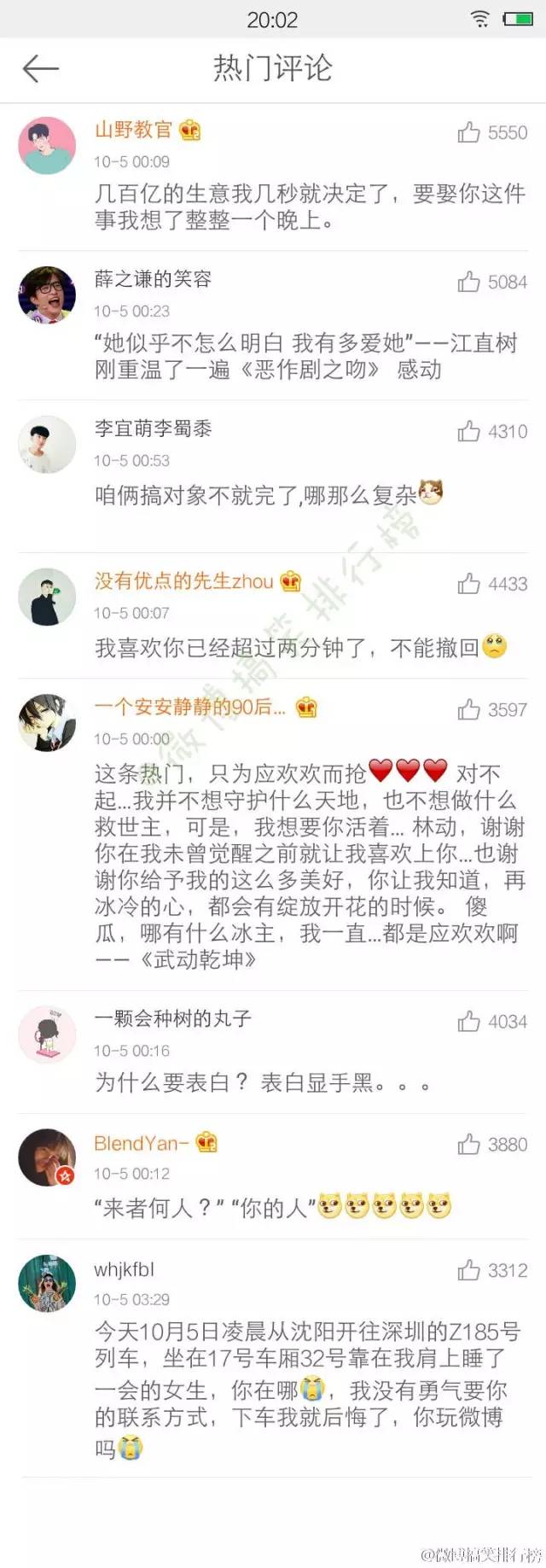Open 山野教官's profile avatar
Image resolution: width=546 pixels, height=1568 pixels.
[47, 146]
